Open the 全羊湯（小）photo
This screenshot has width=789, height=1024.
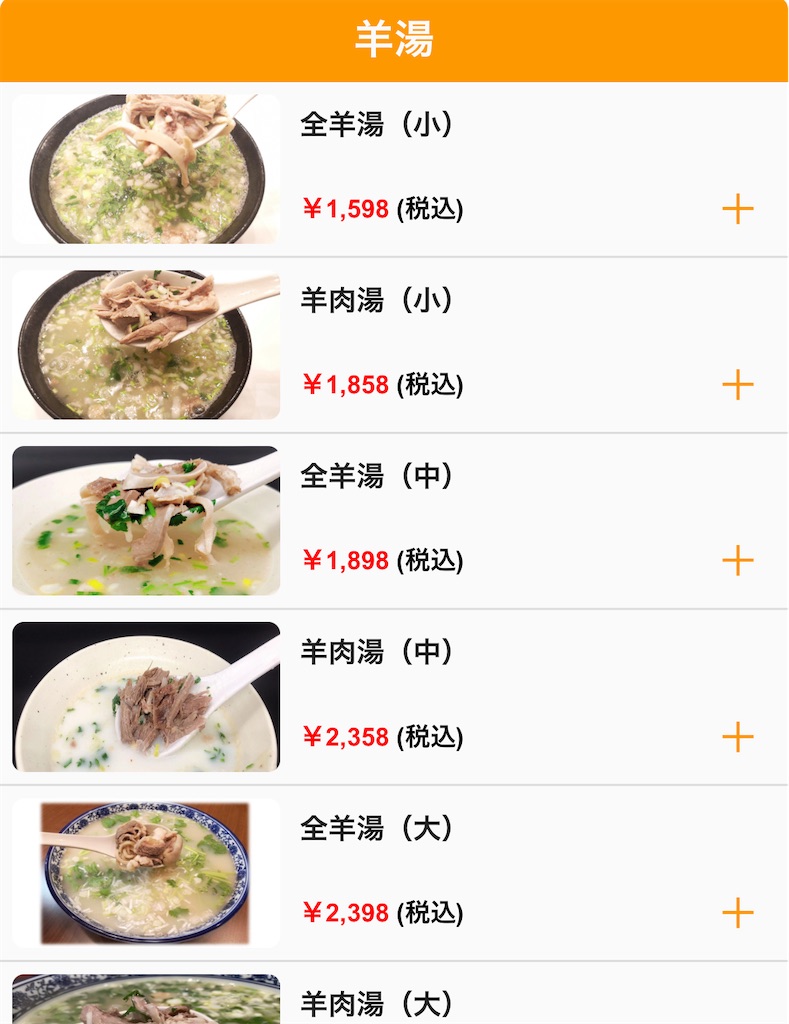pos(146,169)
